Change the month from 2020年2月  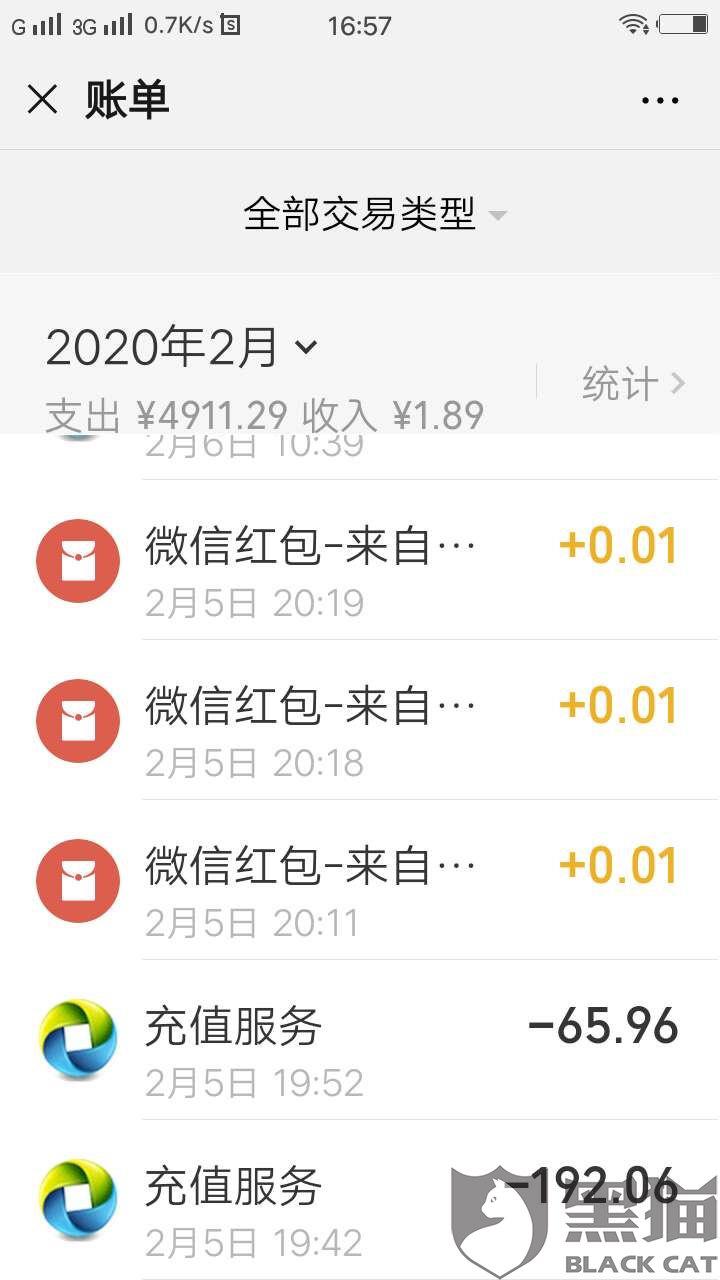click(182, 348)
